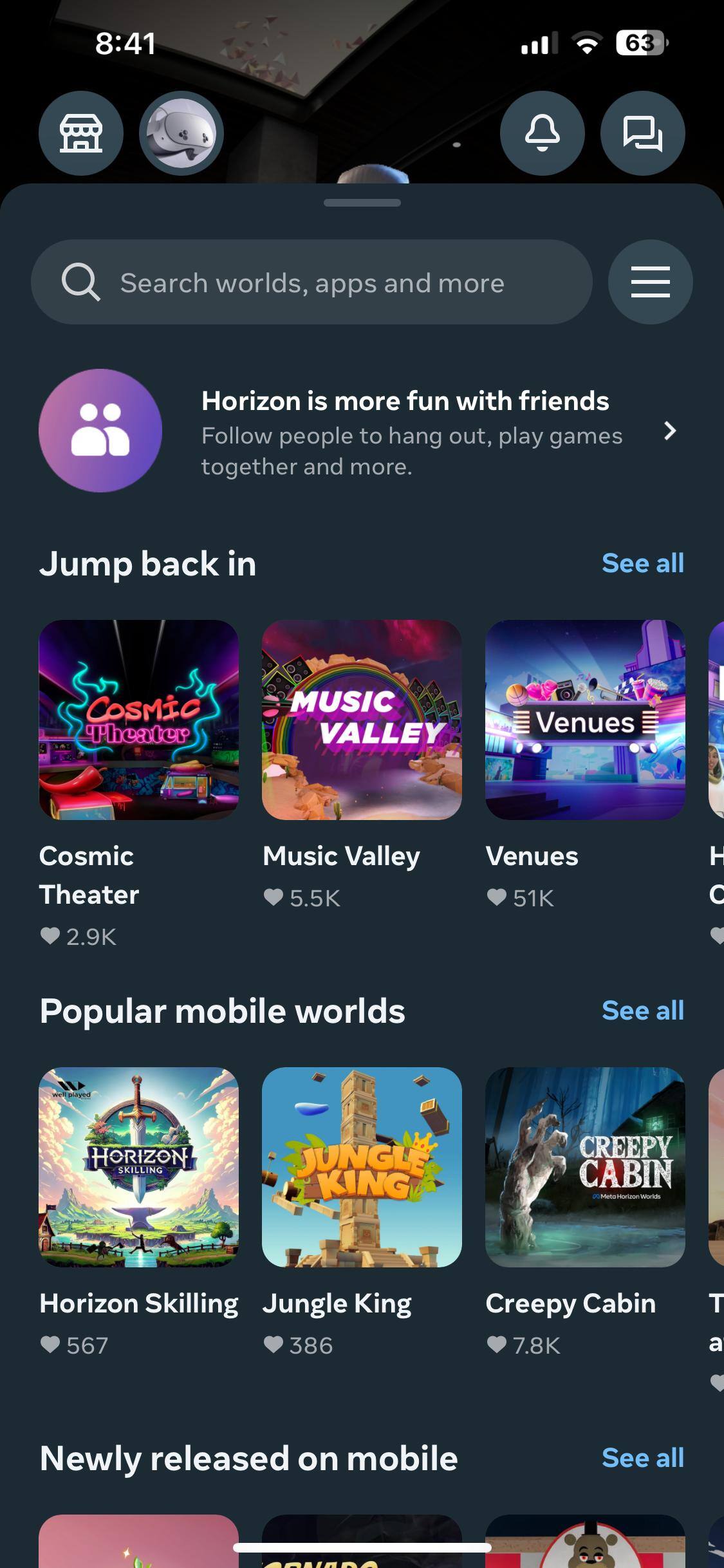Open the Horizon Skilling world
The image size is (724, 1568).
139,1167
